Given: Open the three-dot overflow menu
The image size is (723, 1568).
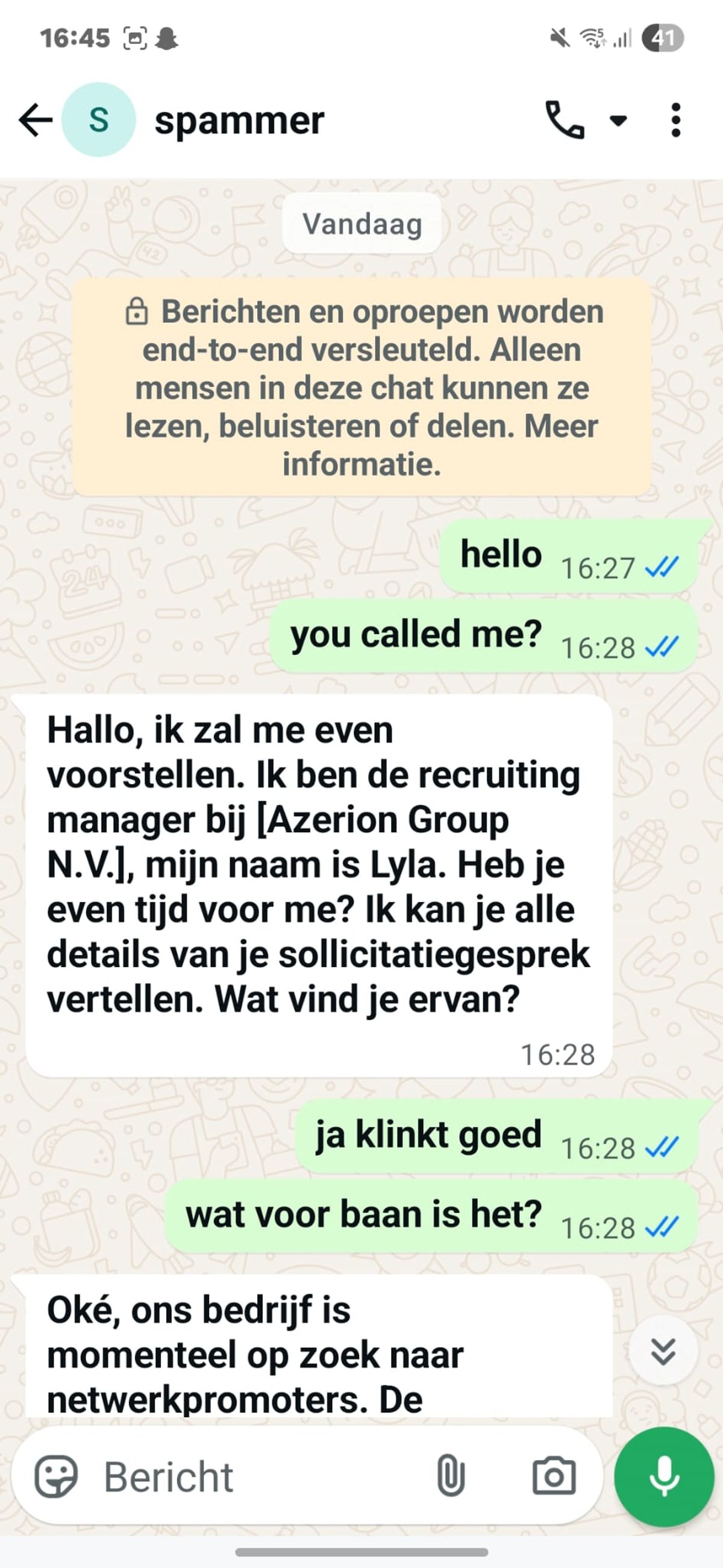Looking at the screenshot, I should pyautogui.click(x=675, y=120).
